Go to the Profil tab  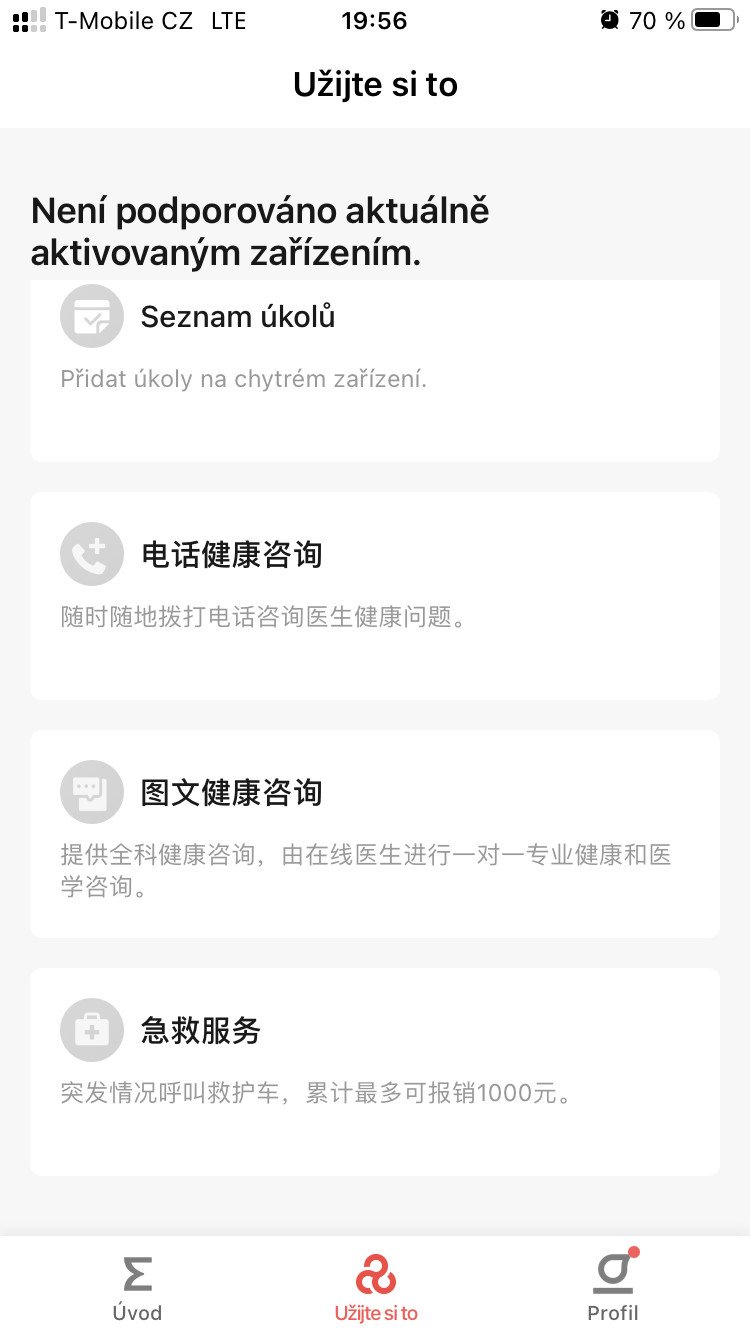coord(613,1286)
